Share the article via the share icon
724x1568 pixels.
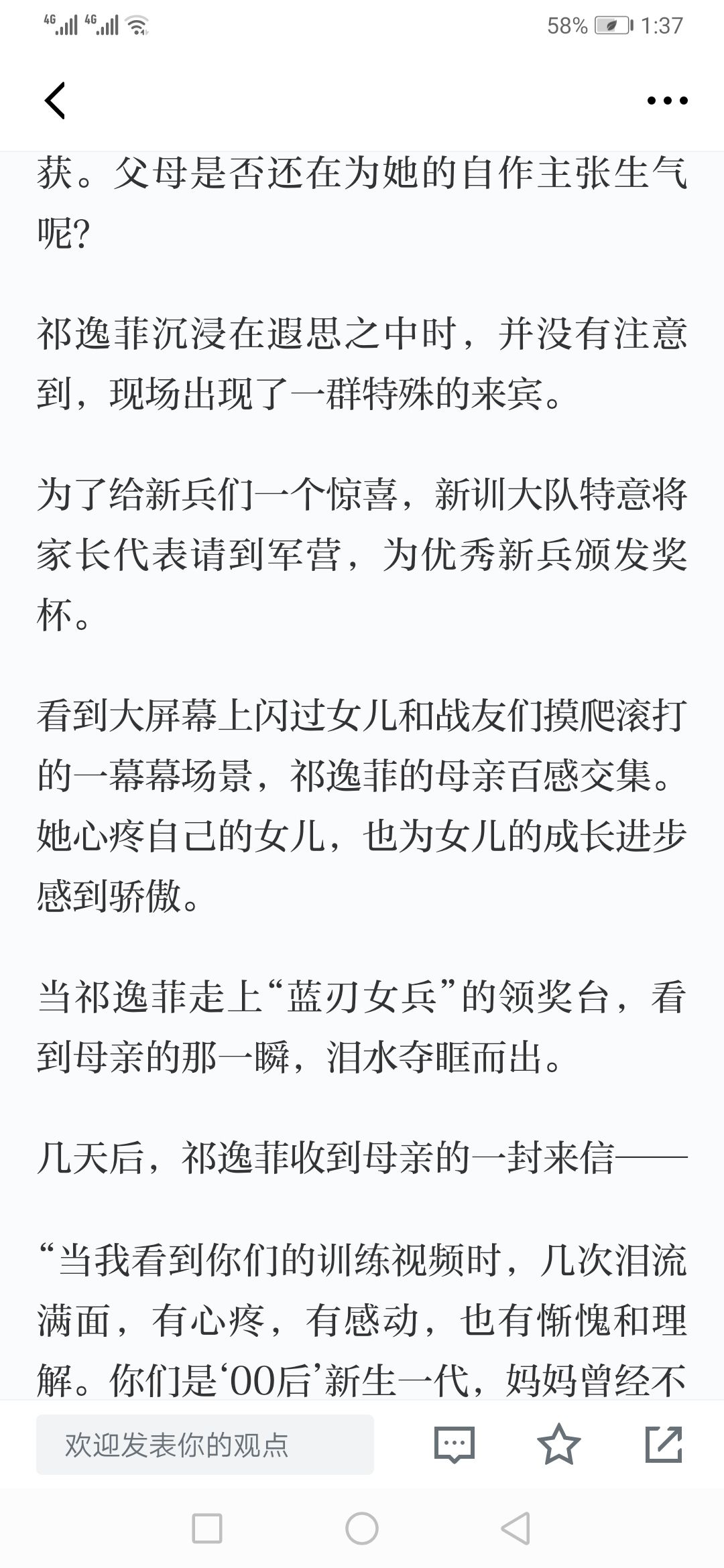coord(664,1444)
